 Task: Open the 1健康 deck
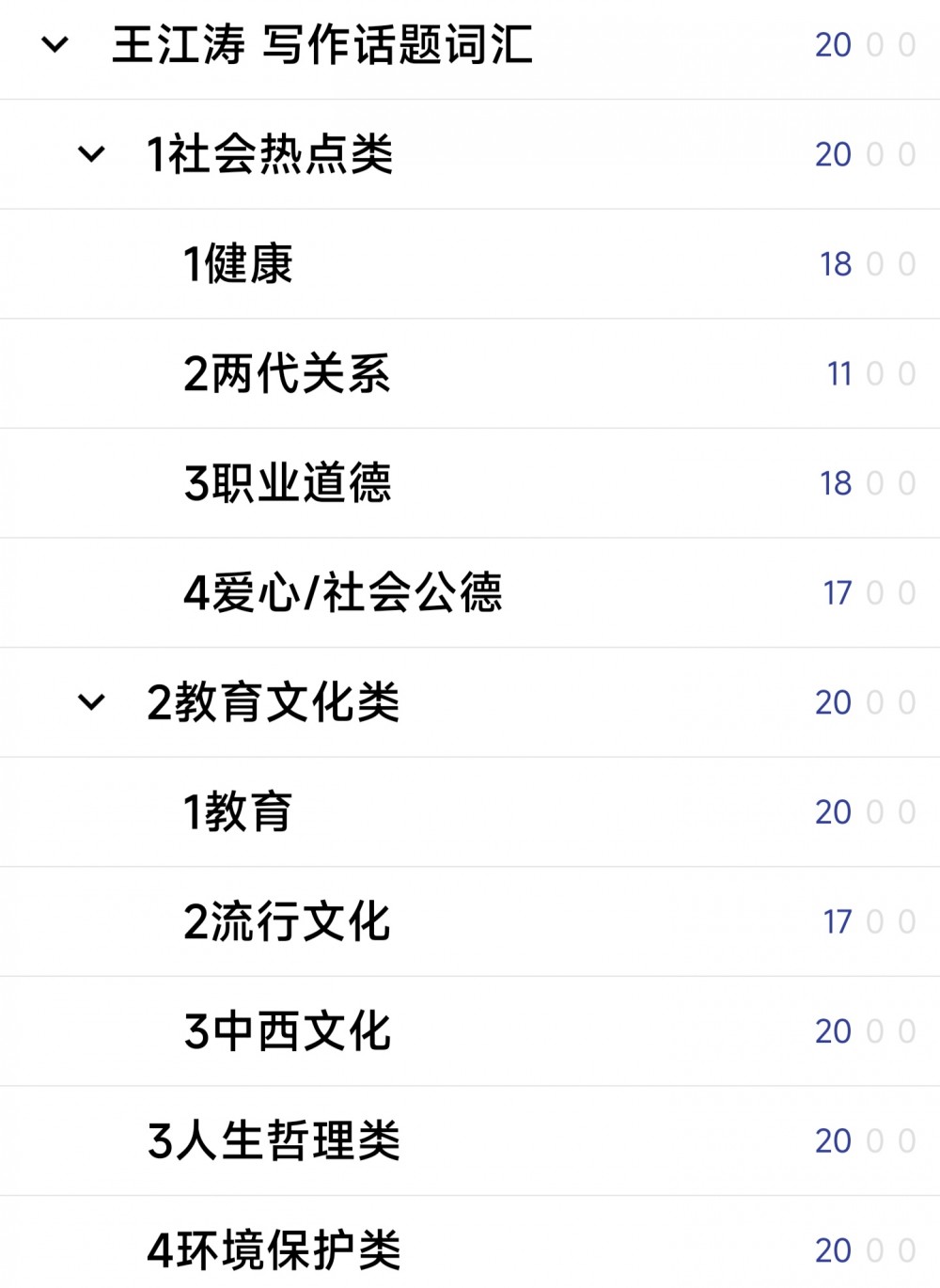pos(238,264)
